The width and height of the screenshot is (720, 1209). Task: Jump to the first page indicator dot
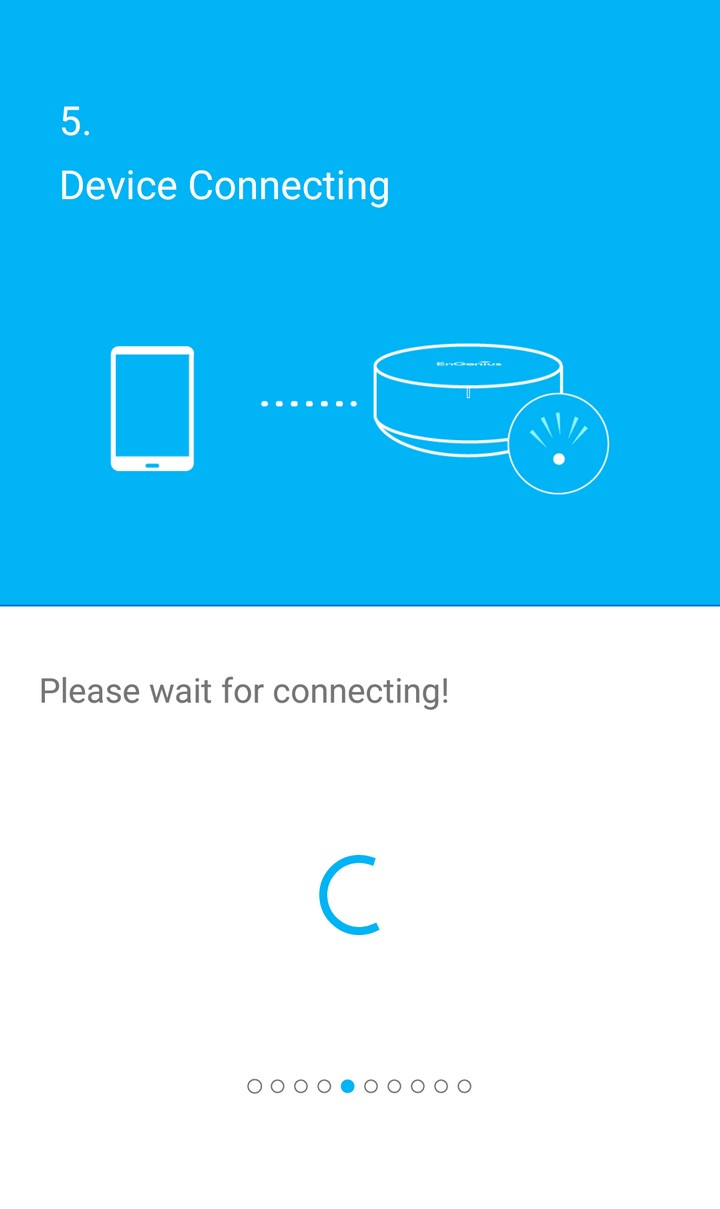point(254,1086)
